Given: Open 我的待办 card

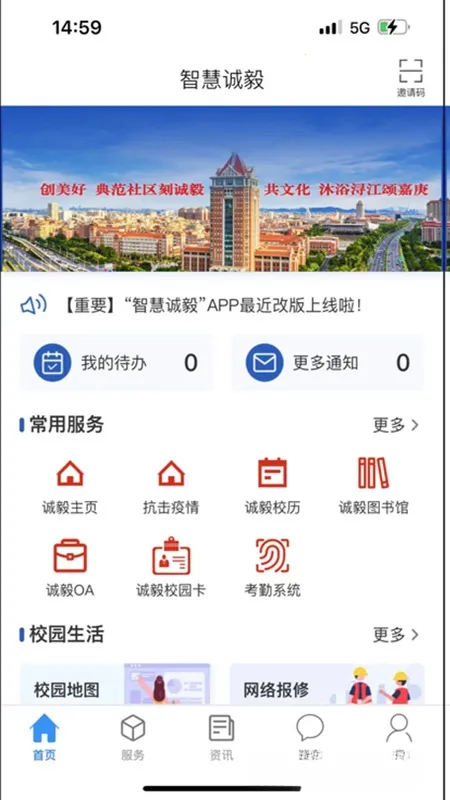Looking at the screenshot, I should [x=116, y=363].
